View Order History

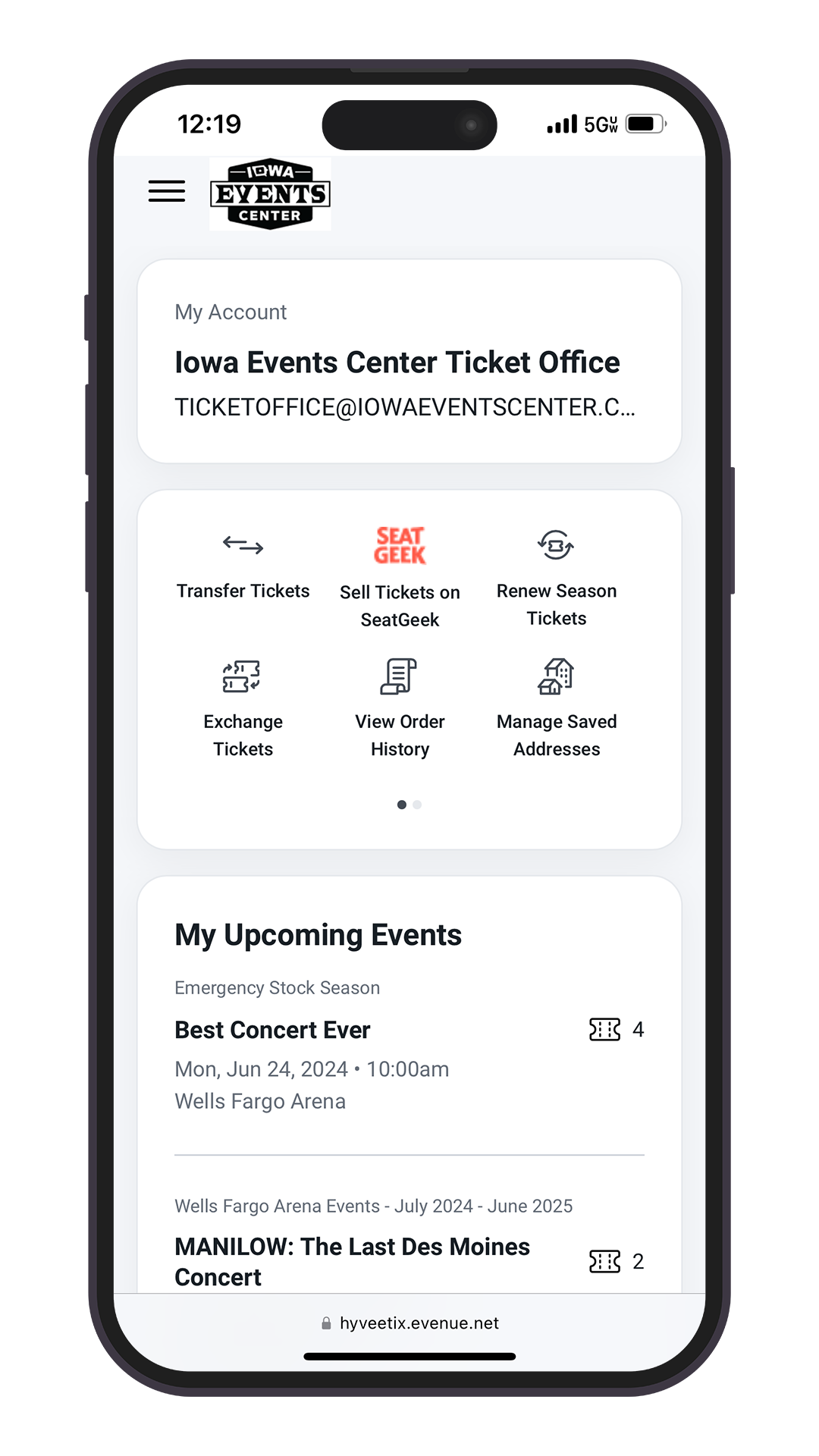click(x=400, y=707)
